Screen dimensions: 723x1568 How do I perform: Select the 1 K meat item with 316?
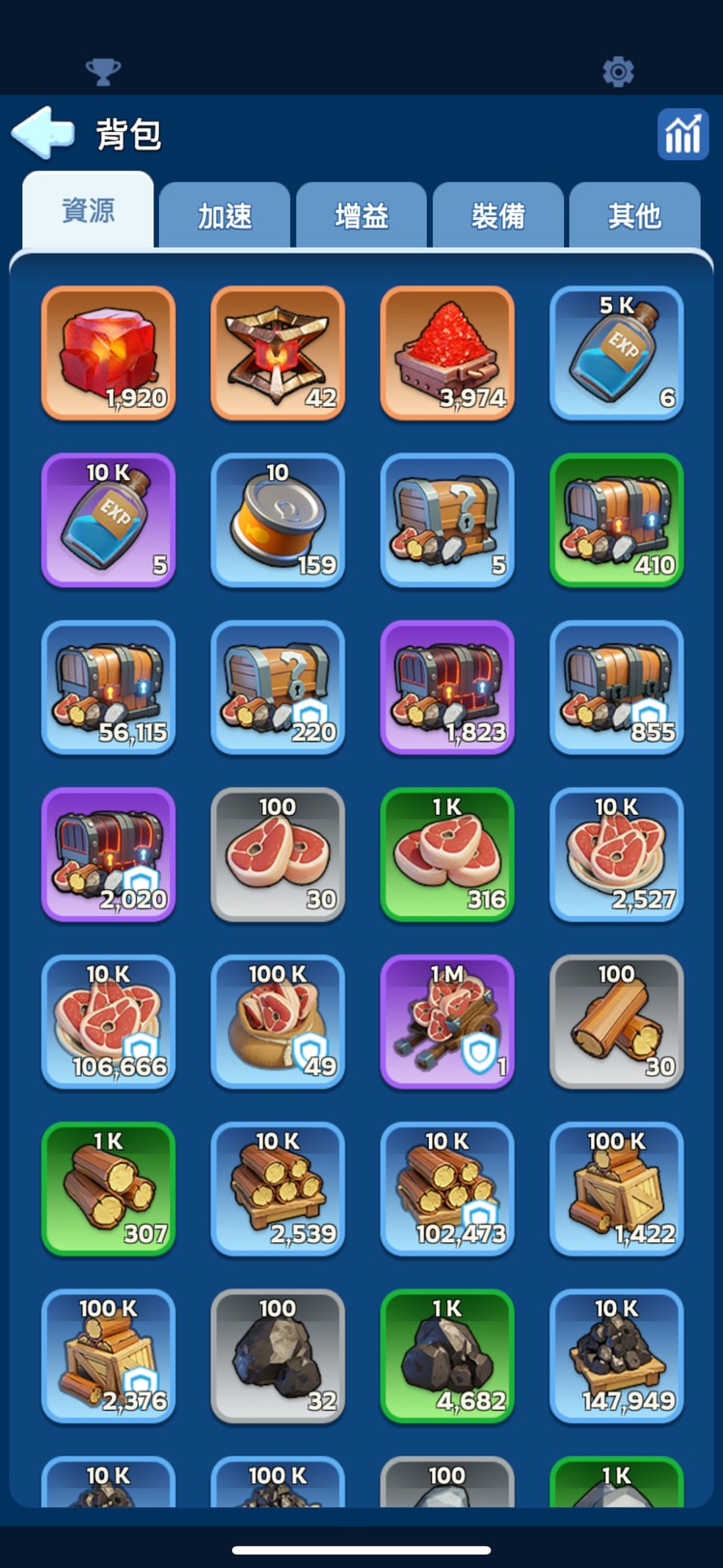[447, 854]
